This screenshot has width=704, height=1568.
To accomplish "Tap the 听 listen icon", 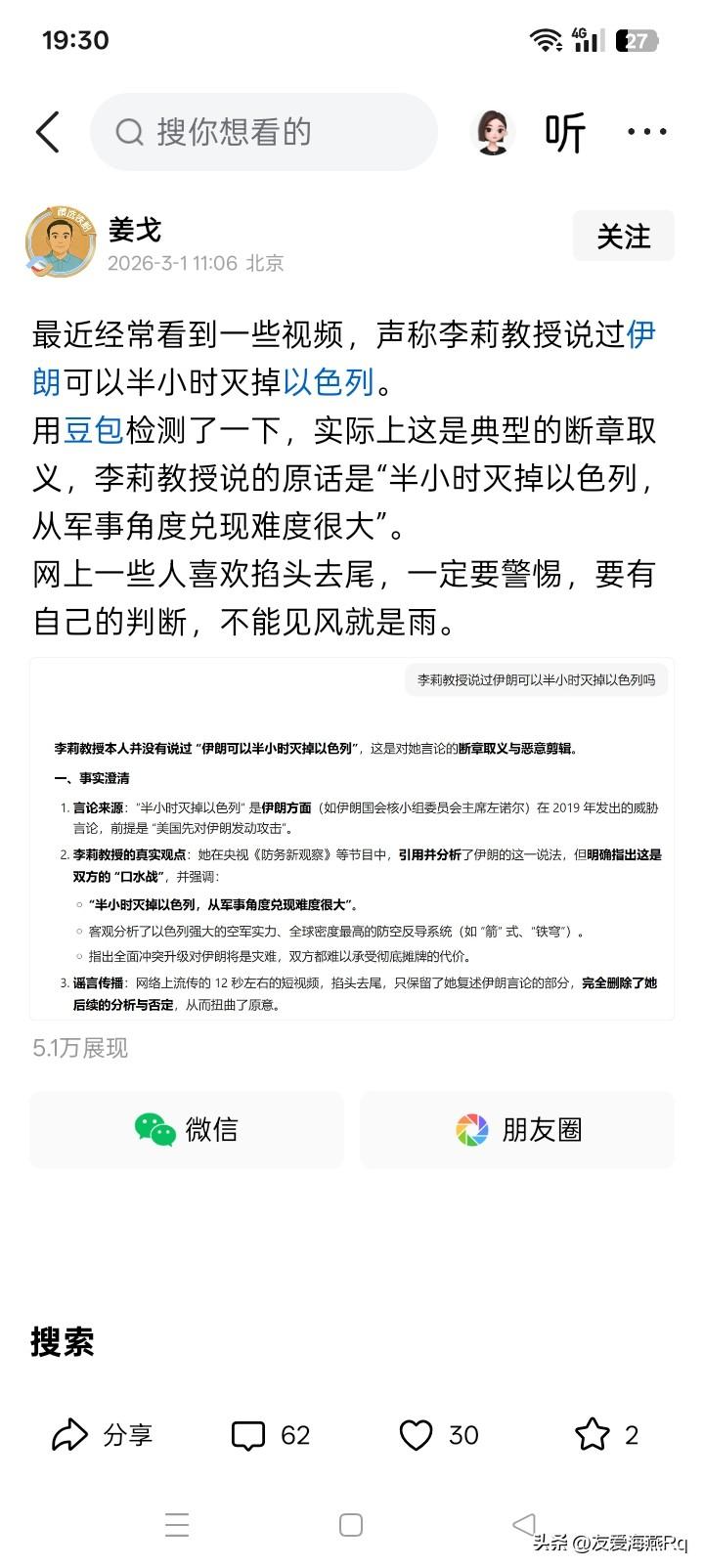I will tap(565, 132).
